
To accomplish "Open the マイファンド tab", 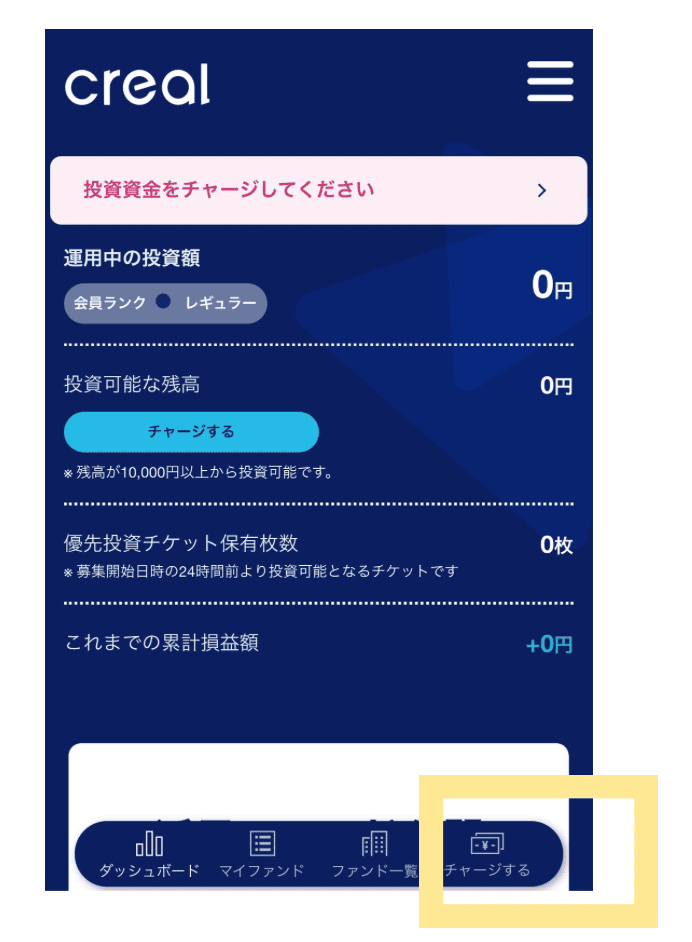I will pyautogui.click(x=262, y=855).
